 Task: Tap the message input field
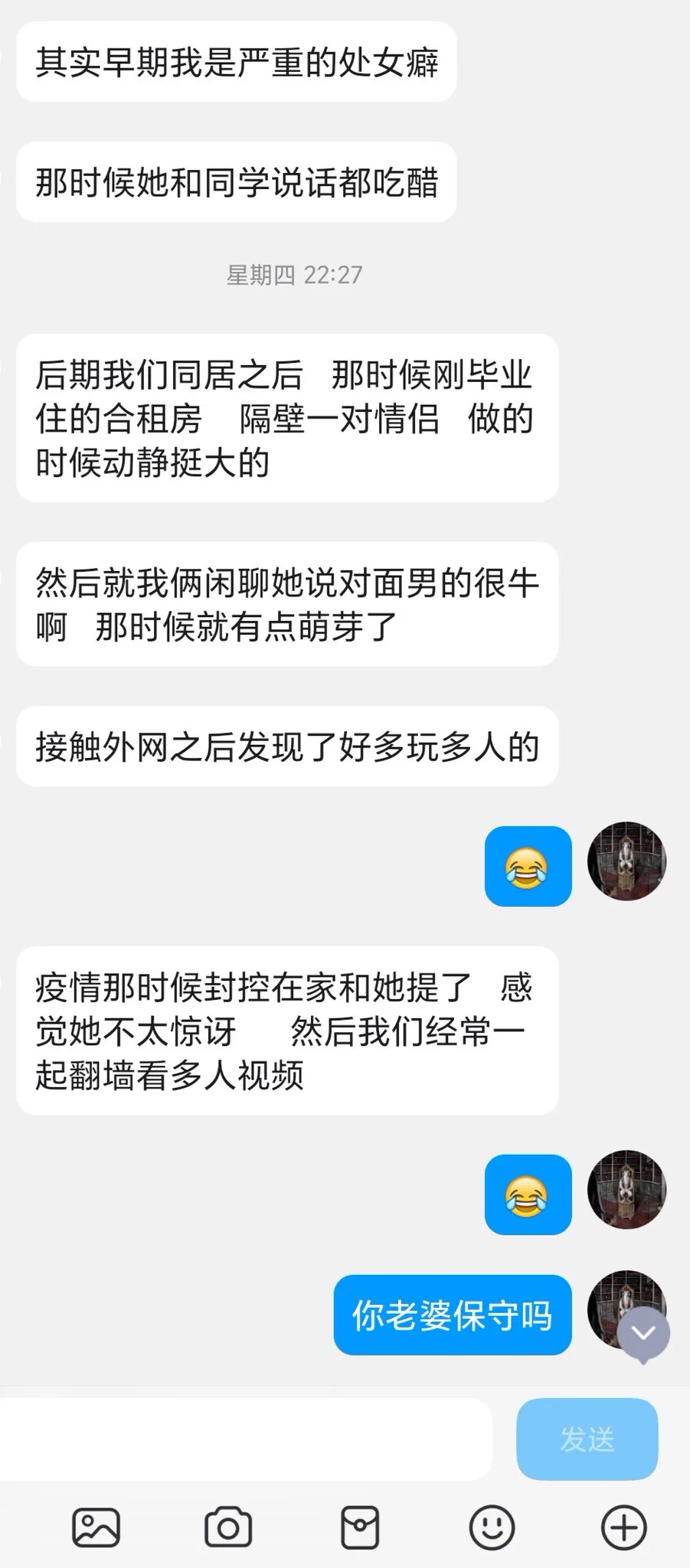245,1439
